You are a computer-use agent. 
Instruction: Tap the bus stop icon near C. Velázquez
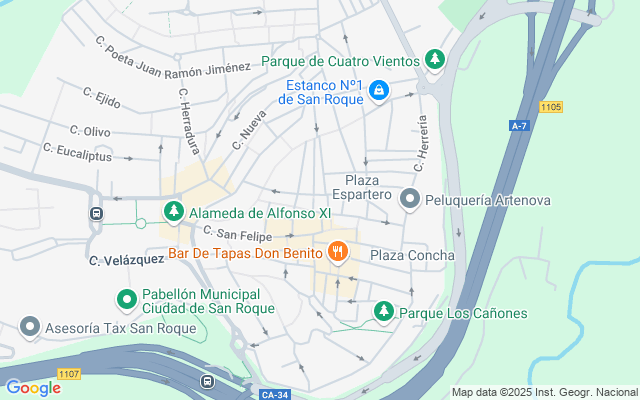tap(95, 213)
